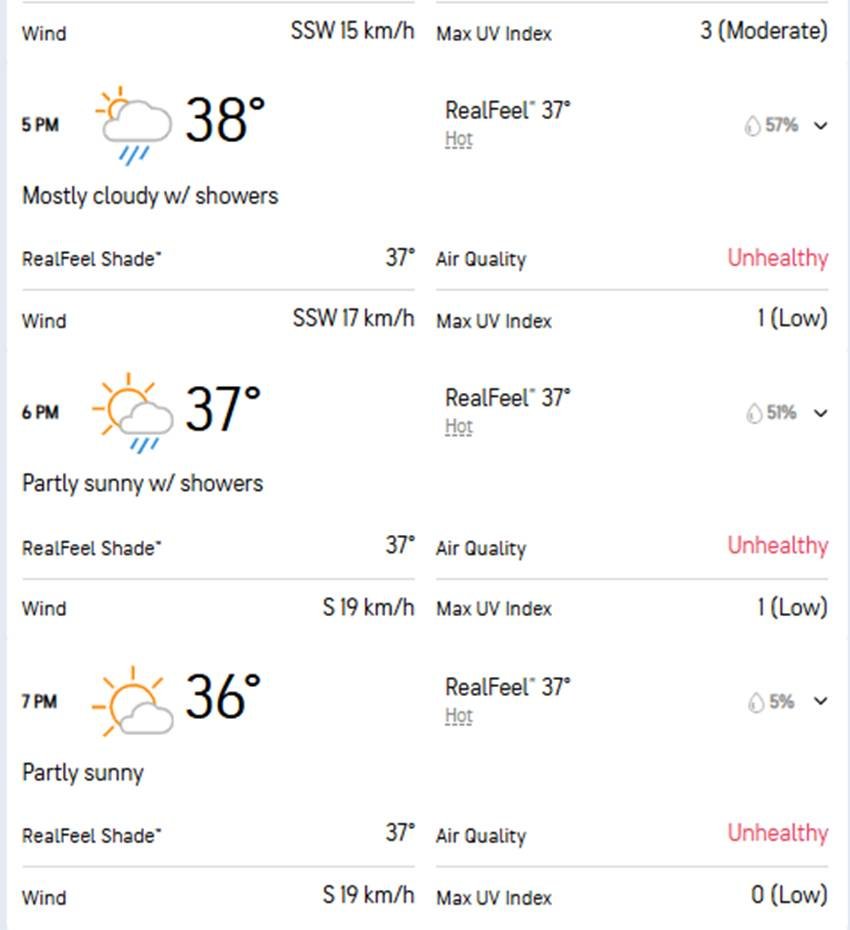
Task: Tap underlined Hot under 5 PM RealFeel
Action: coord(459,140)
